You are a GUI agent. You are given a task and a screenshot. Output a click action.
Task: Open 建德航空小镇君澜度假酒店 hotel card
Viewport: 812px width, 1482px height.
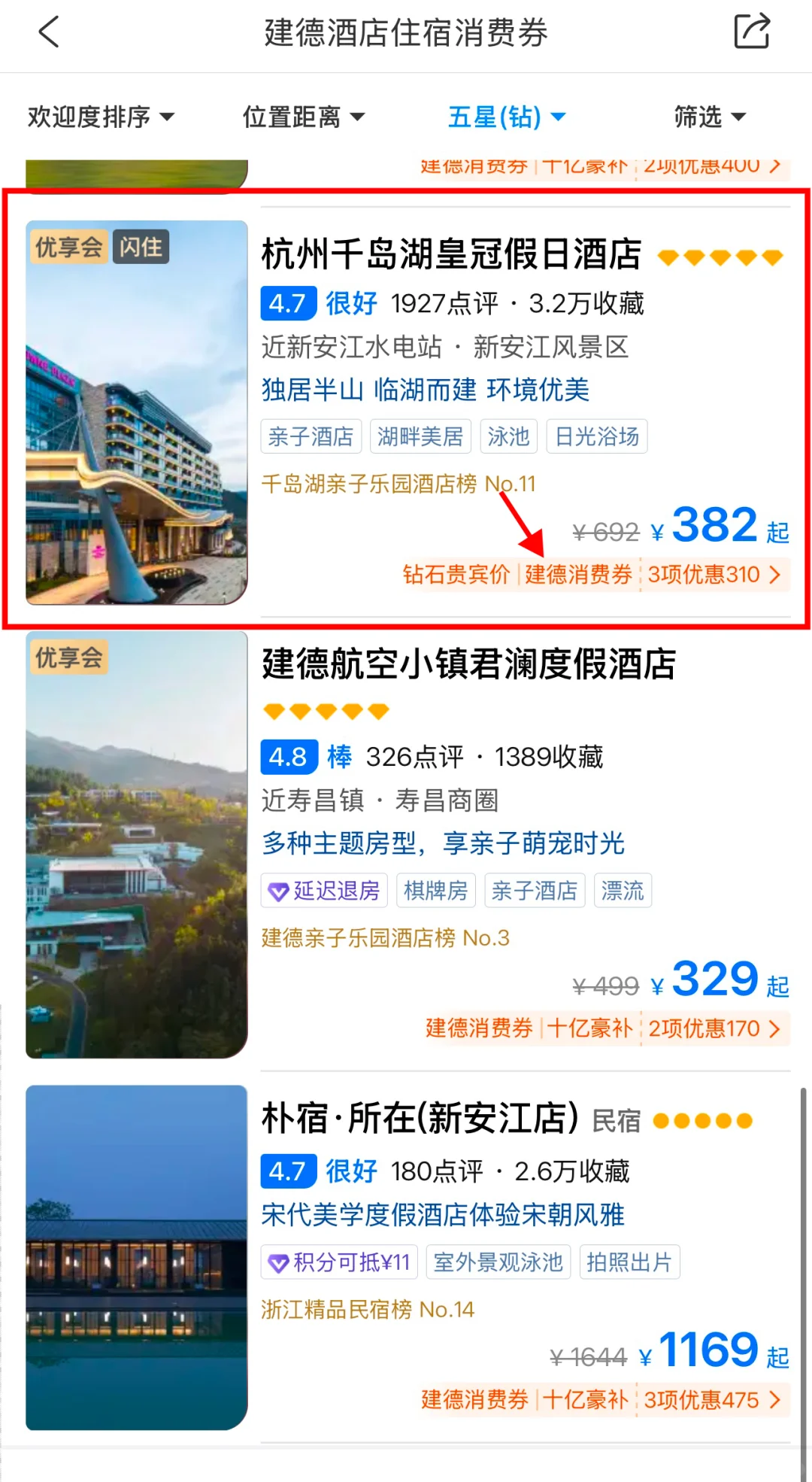click(468, 664)
